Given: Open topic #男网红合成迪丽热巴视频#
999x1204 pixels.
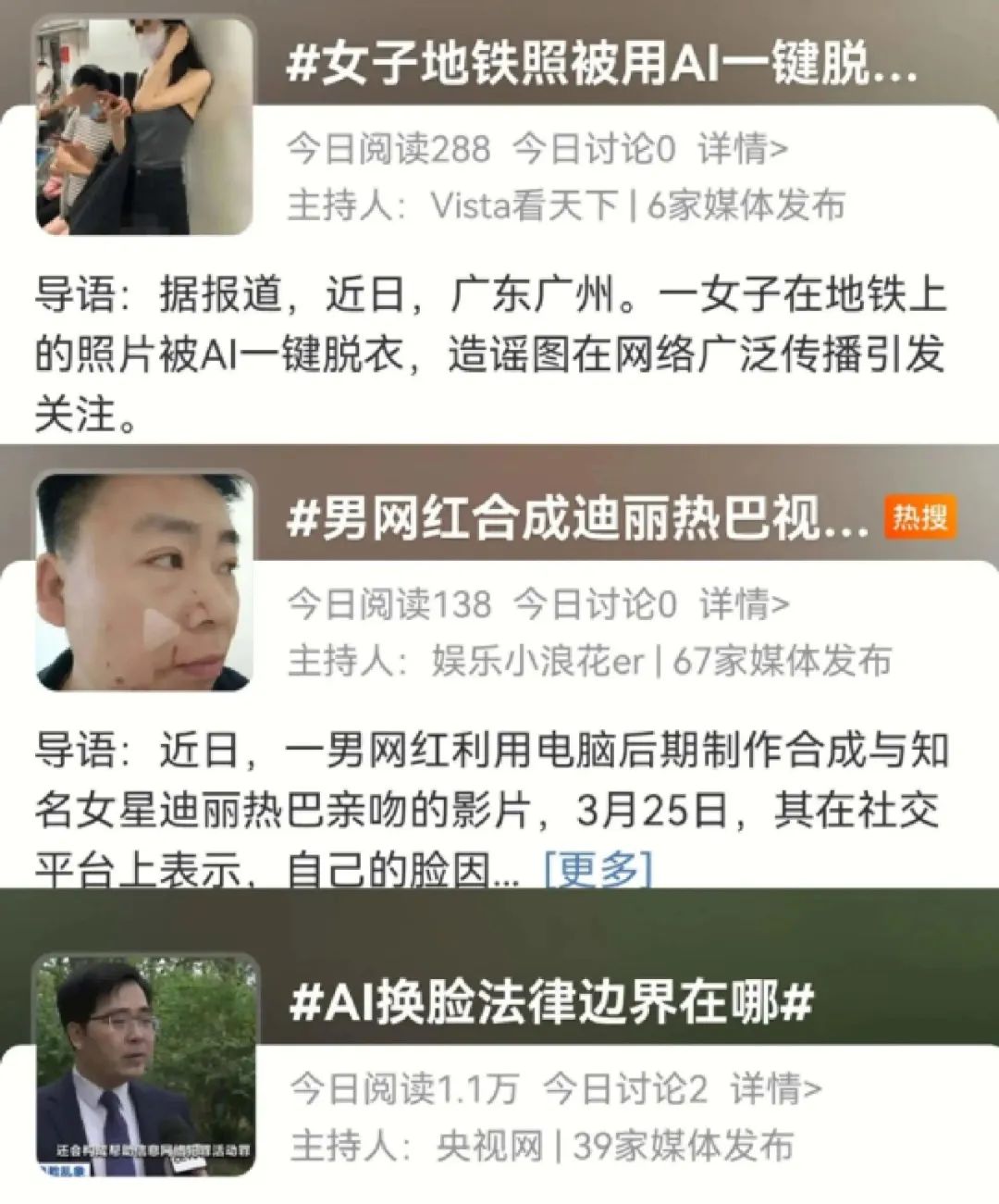Looking at the screenshot, I should click(x=573, y=521).
